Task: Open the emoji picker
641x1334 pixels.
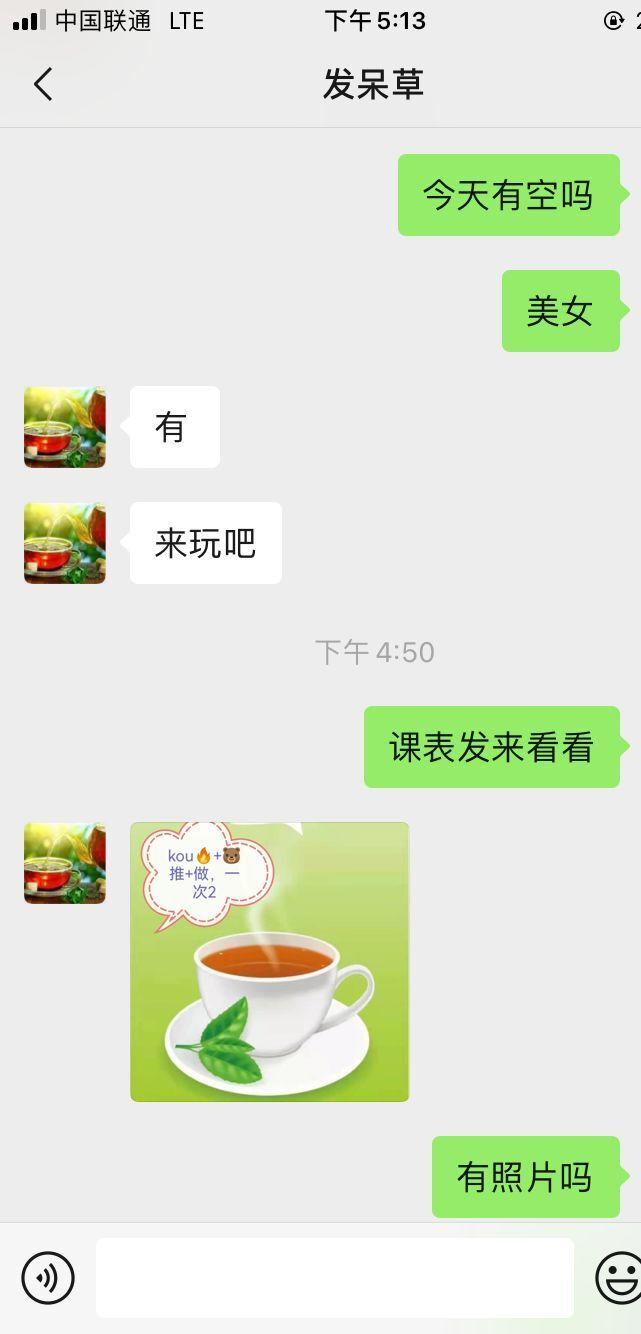Action: [618, 1277]
